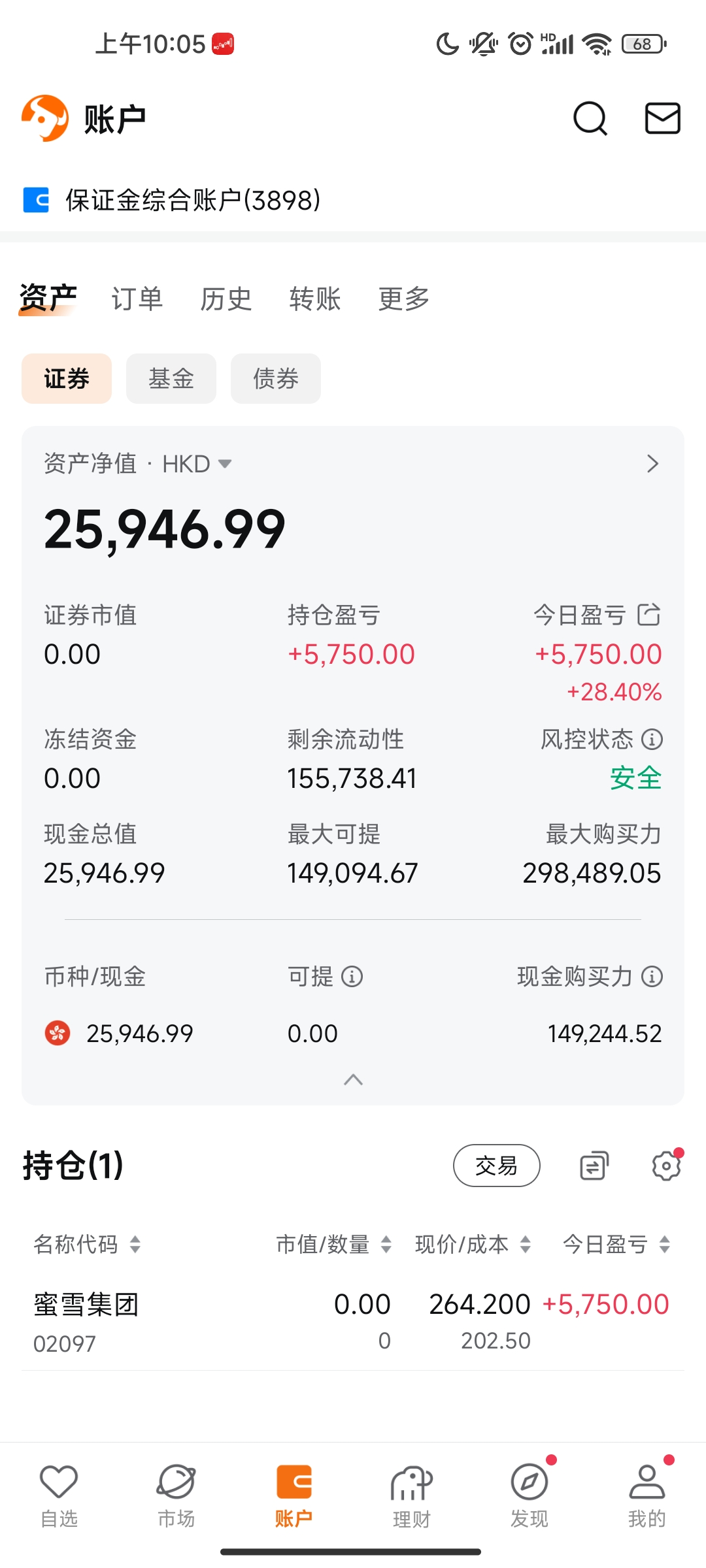
Task: Select the 债券 chip
Action: pyautogui.click(x=275, y=378)
